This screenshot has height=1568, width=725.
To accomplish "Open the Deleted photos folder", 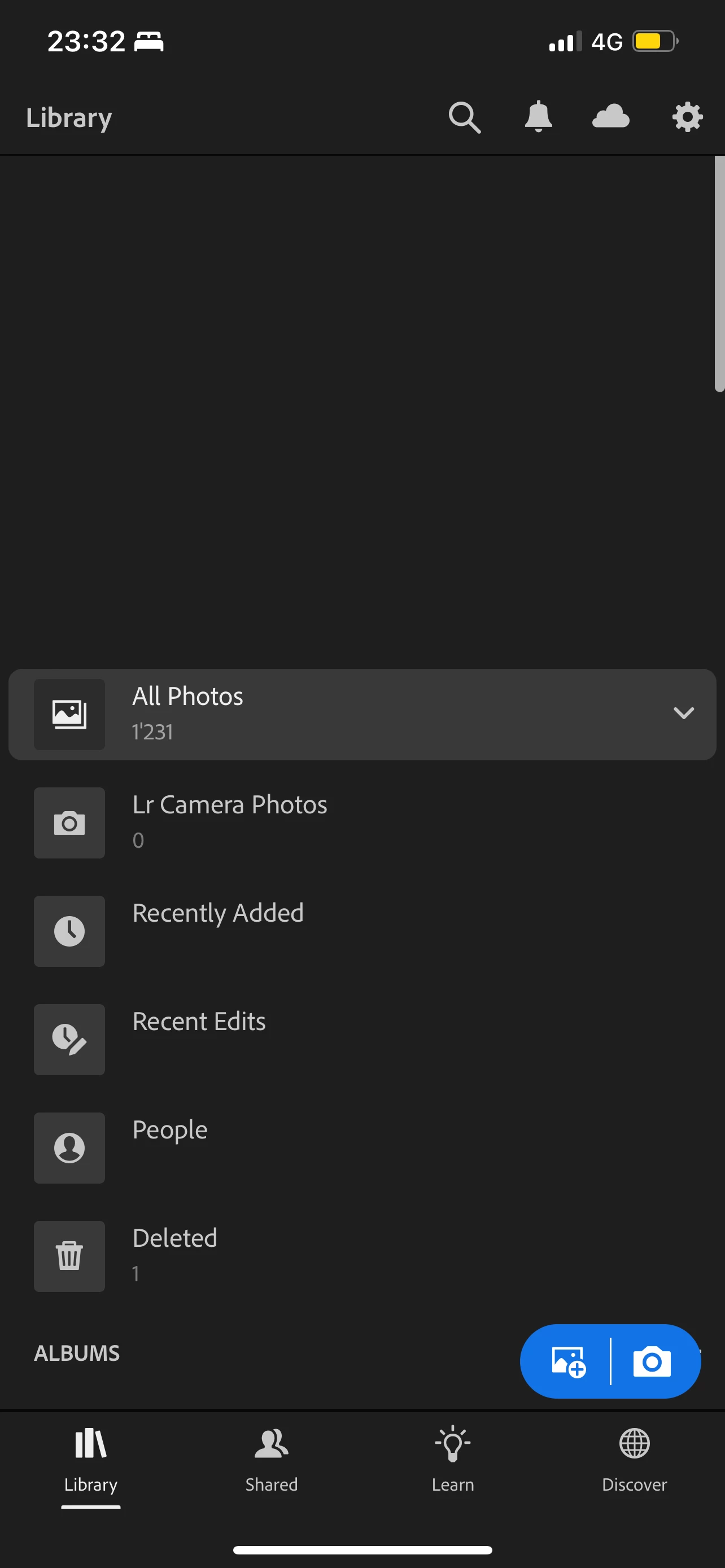I will tap(174, 1256).
